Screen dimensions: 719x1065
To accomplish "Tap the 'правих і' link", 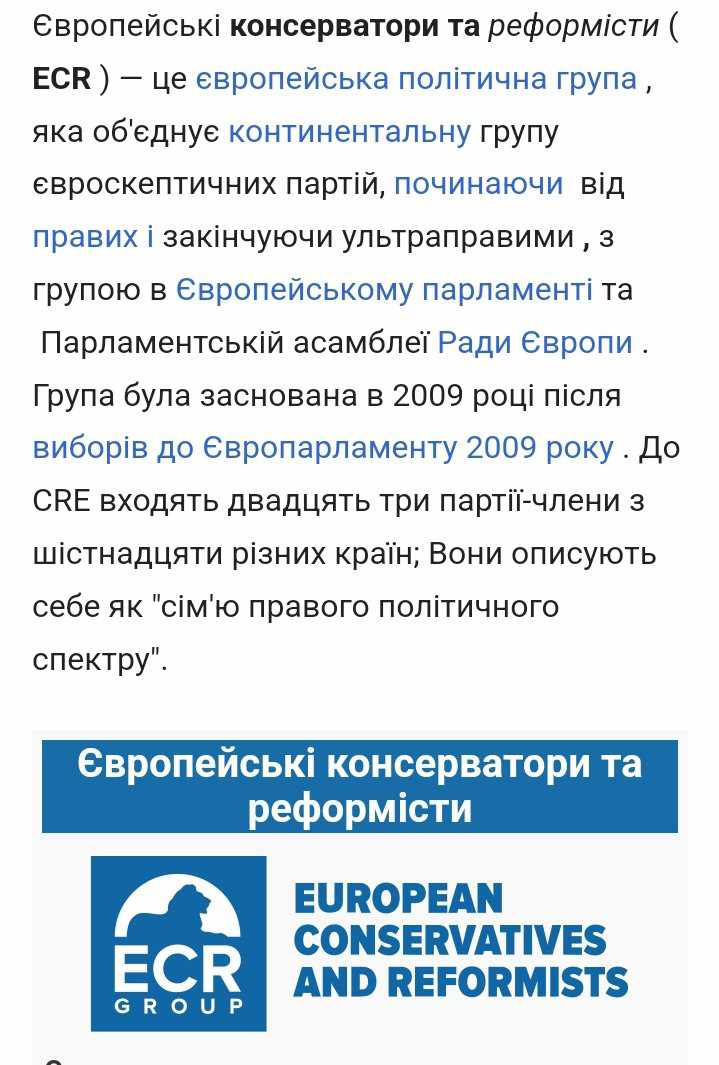I will click(x=93, y=237).
